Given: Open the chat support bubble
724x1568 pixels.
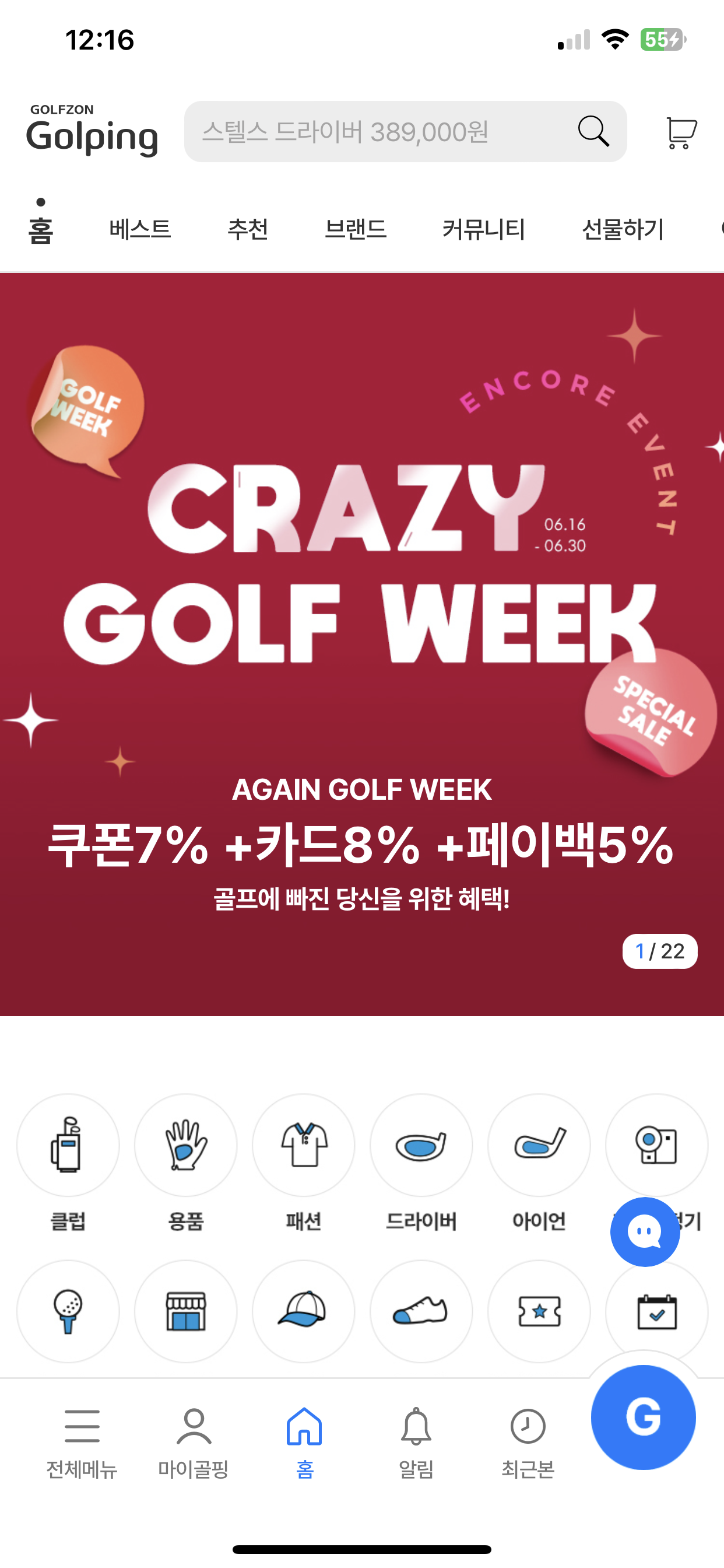Looking at the screenshot, I should [644, 1232].
